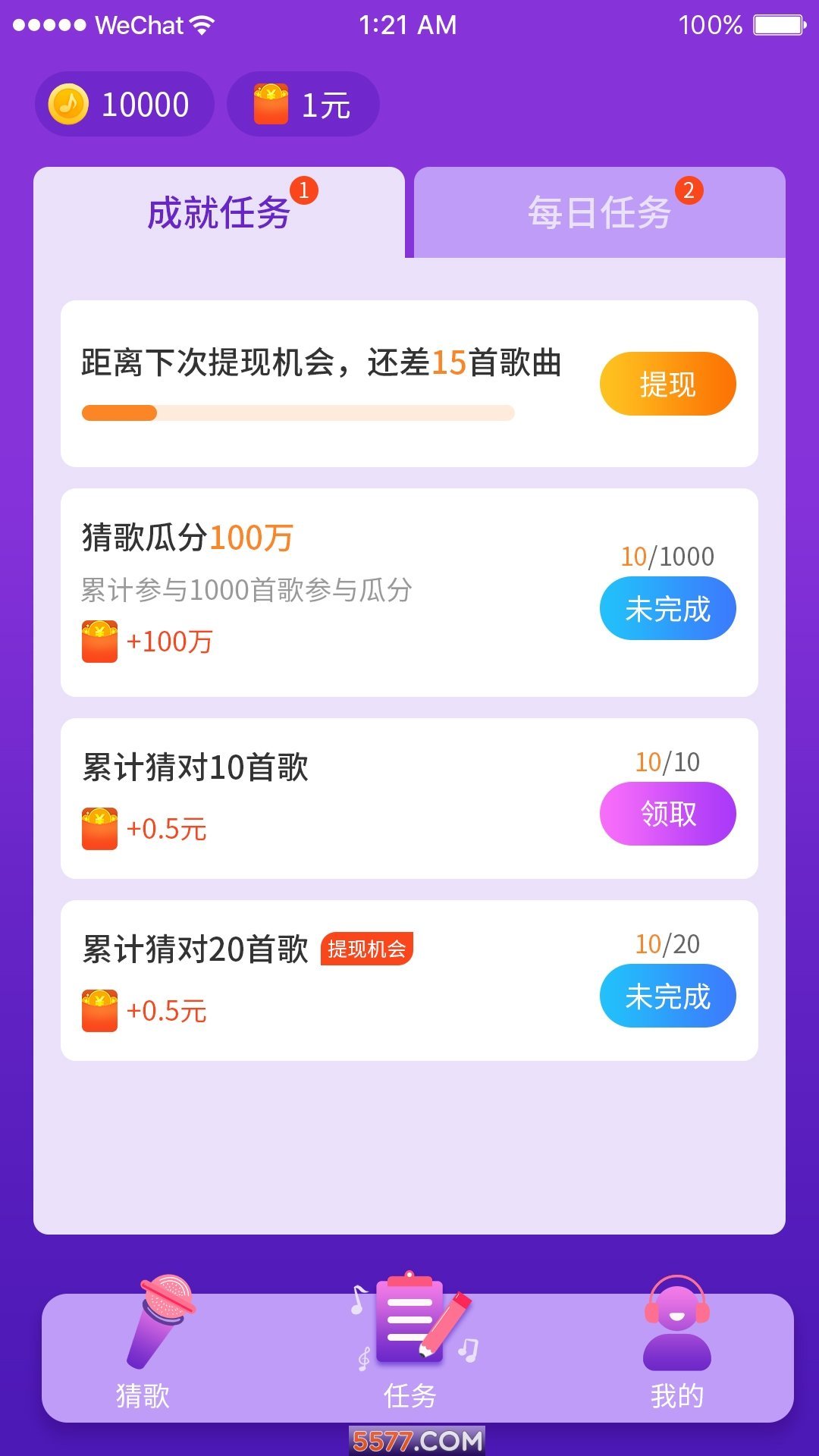Tap 未完成 on the 累计猜对20首歌 task
This screenshot has width=819, height=1456.
(x=667, y=996)
